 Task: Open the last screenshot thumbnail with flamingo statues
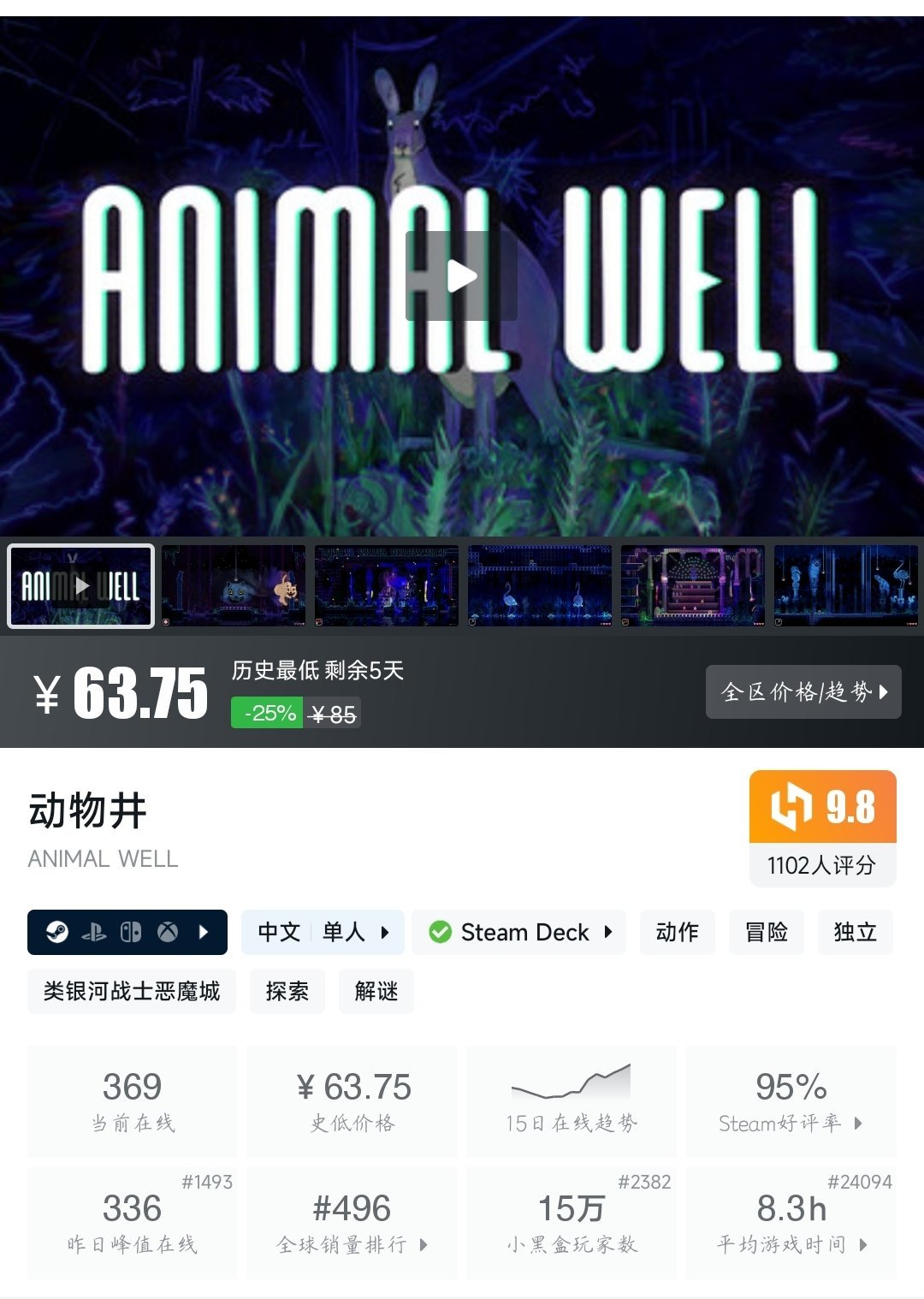point(846,586)
